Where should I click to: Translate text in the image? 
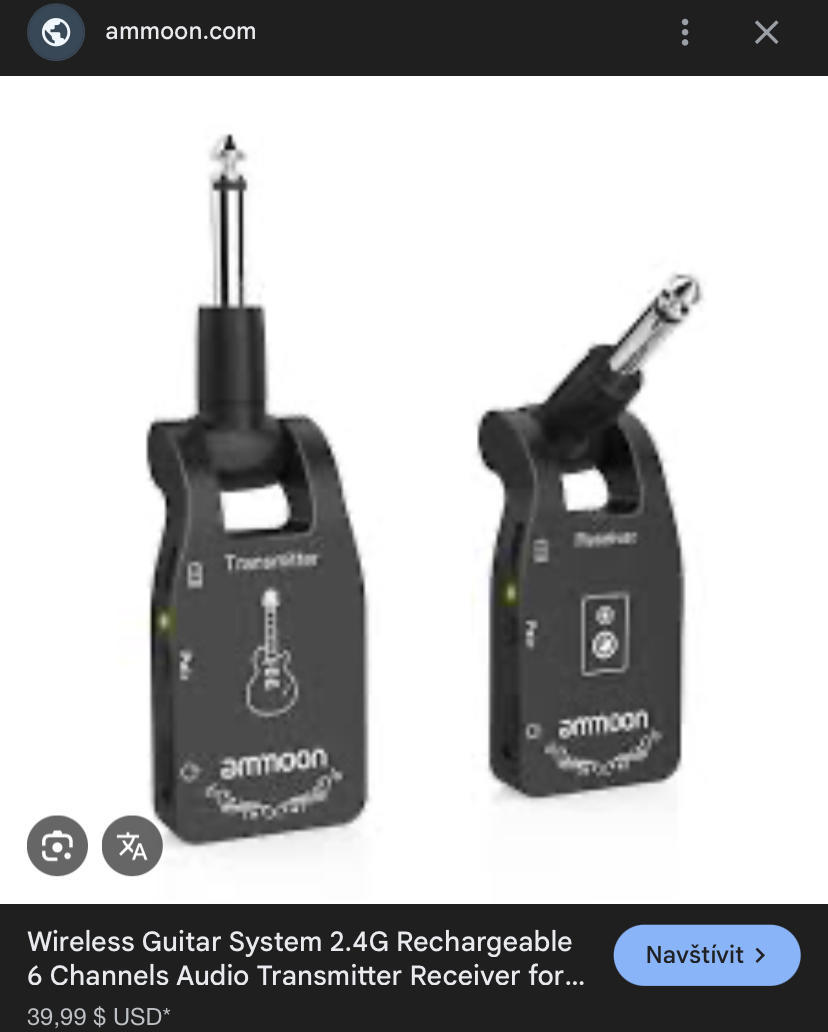(132, 846)
